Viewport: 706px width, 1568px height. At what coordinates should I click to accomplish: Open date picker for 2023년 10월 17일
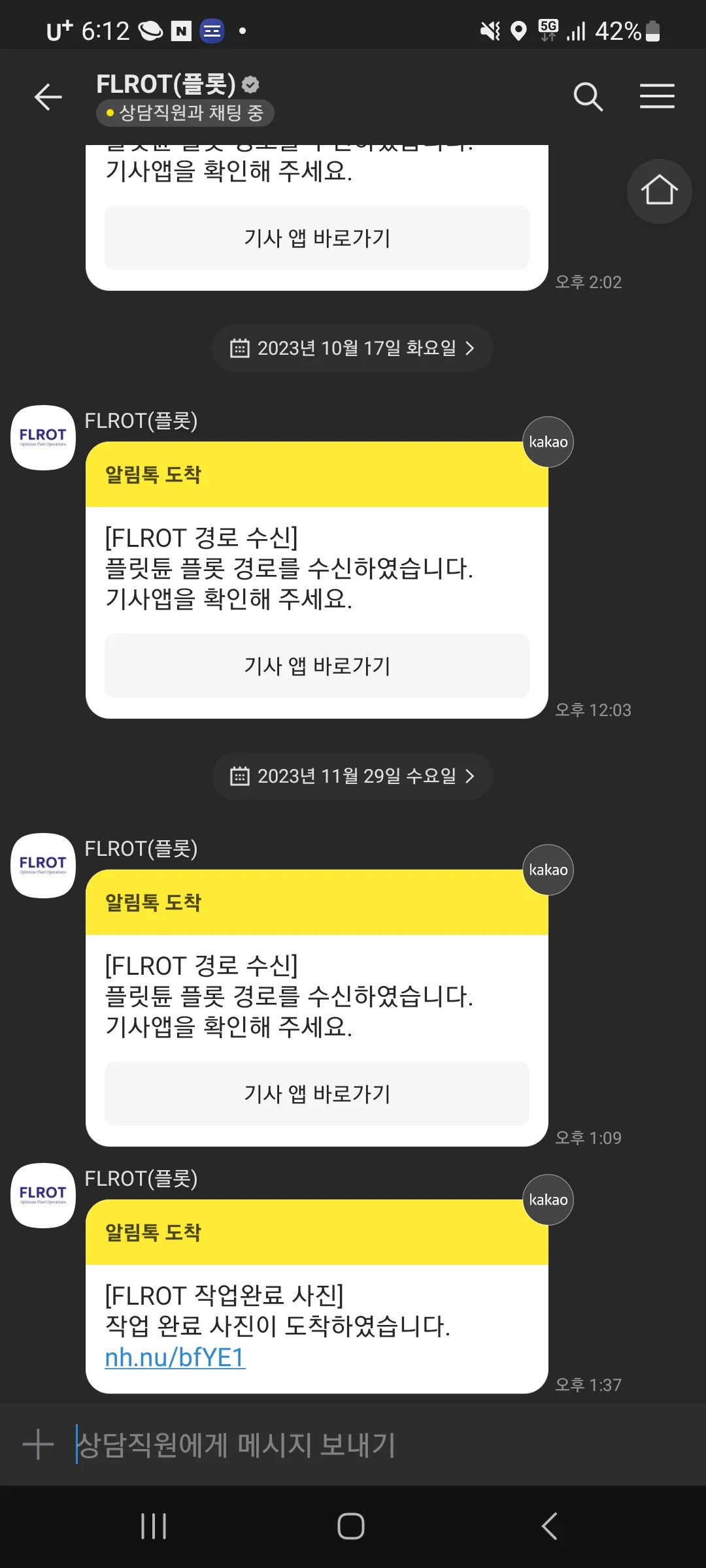(x=352, y=348)
